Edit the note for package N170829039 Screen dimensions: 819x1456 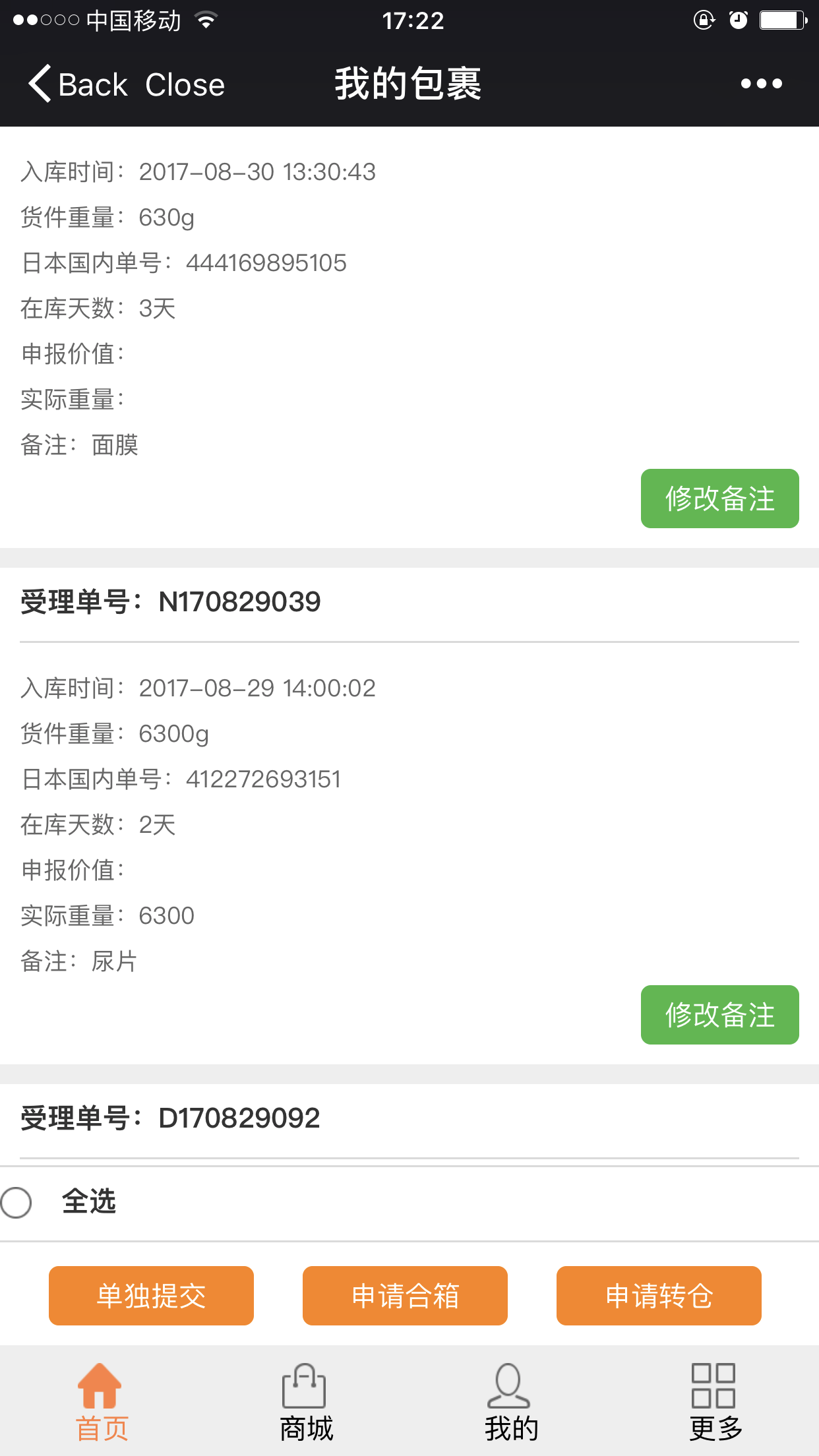(719, 1015)
